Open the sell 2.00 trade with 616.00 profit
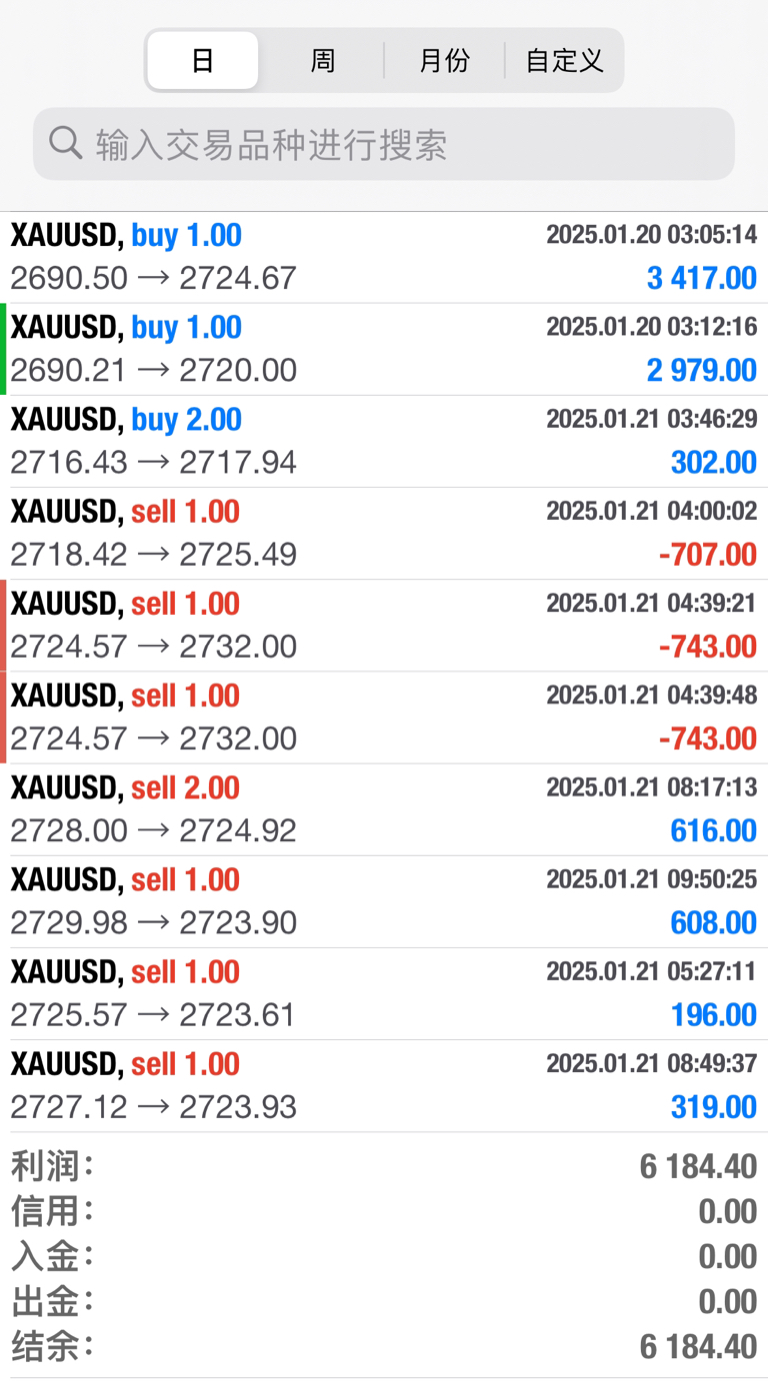This screenshot has height=1397, width=768. coord(384,809)
